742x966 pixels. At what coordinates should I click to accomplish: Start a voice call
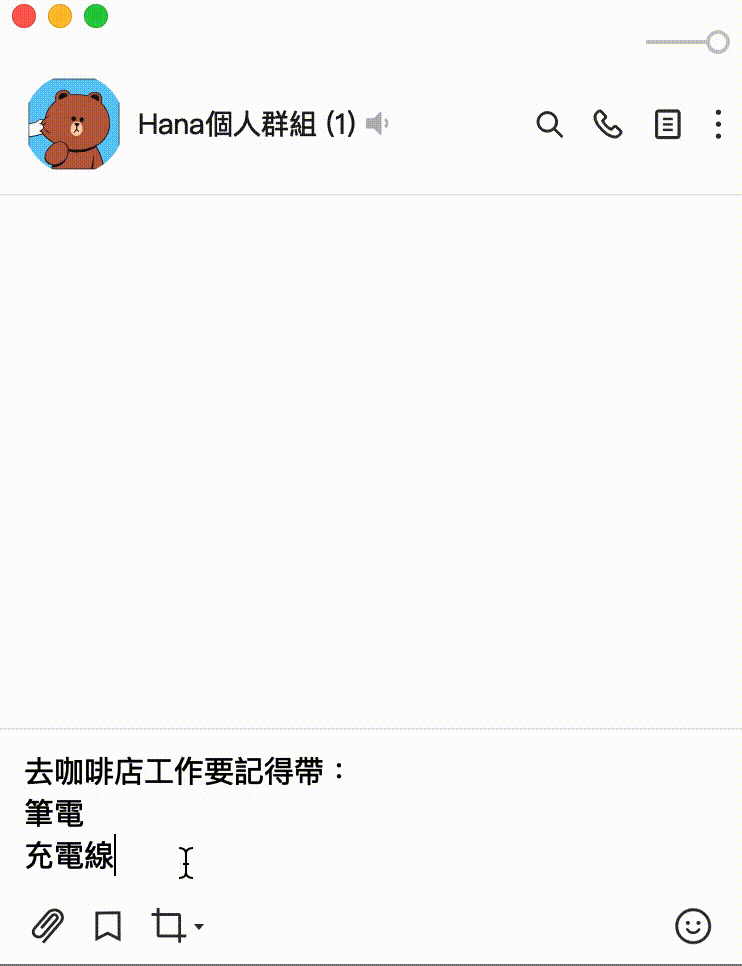tap(608, 125)
